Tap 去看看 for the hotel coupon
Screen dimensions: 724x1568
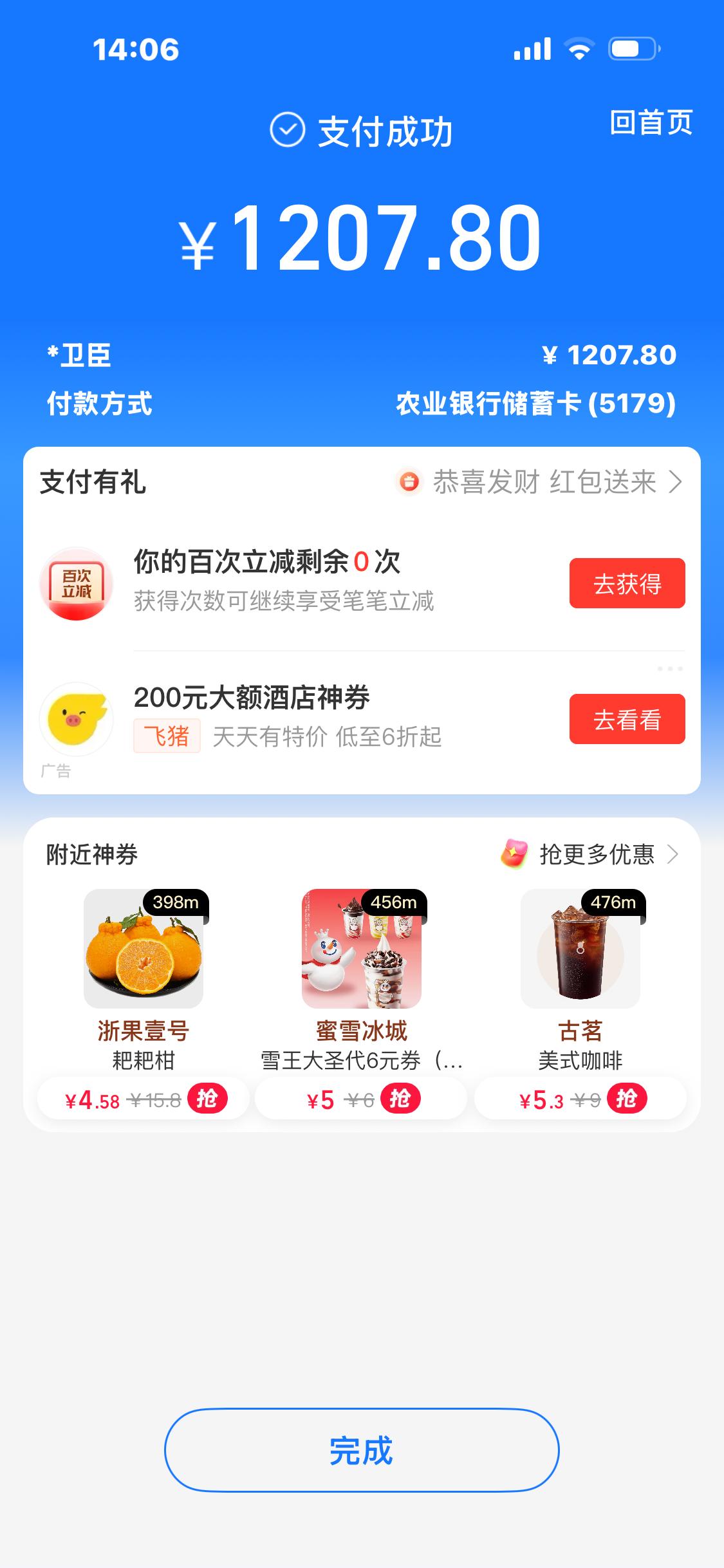point(627,719)
